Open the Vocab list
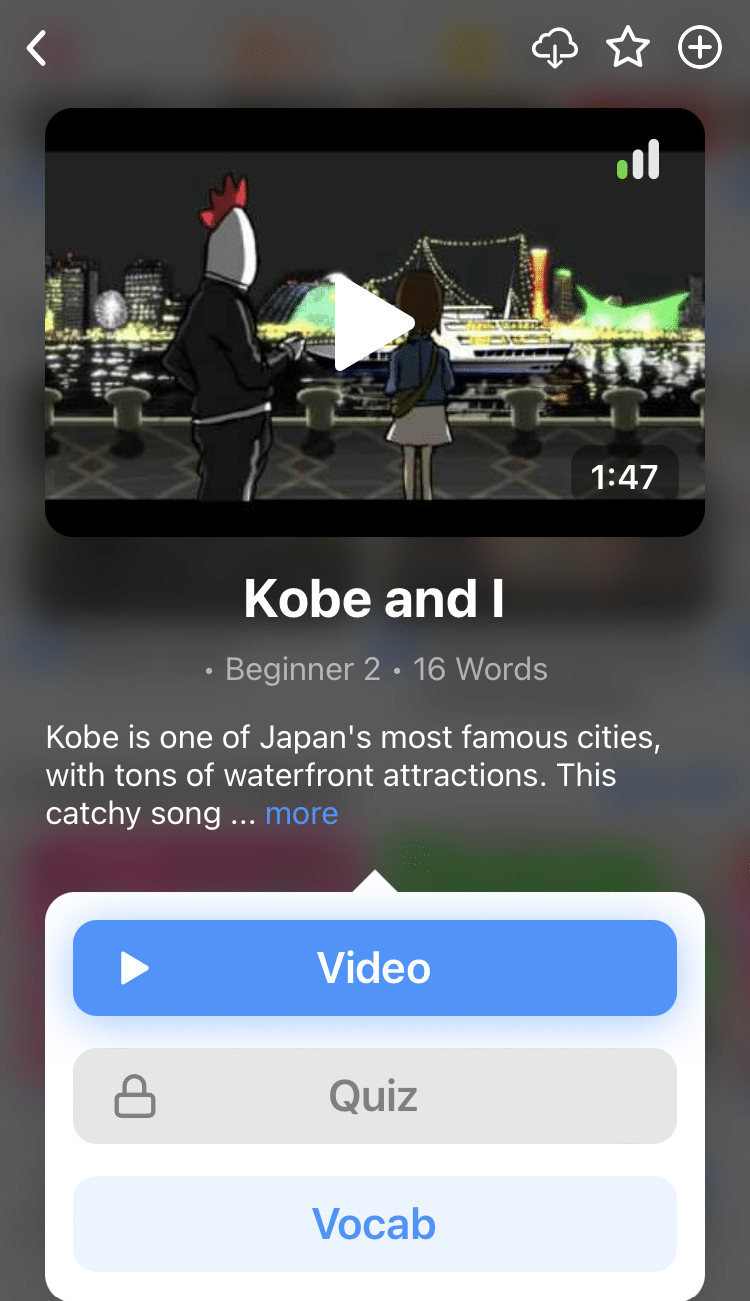750x1301 pixels. pos(375,1224)
